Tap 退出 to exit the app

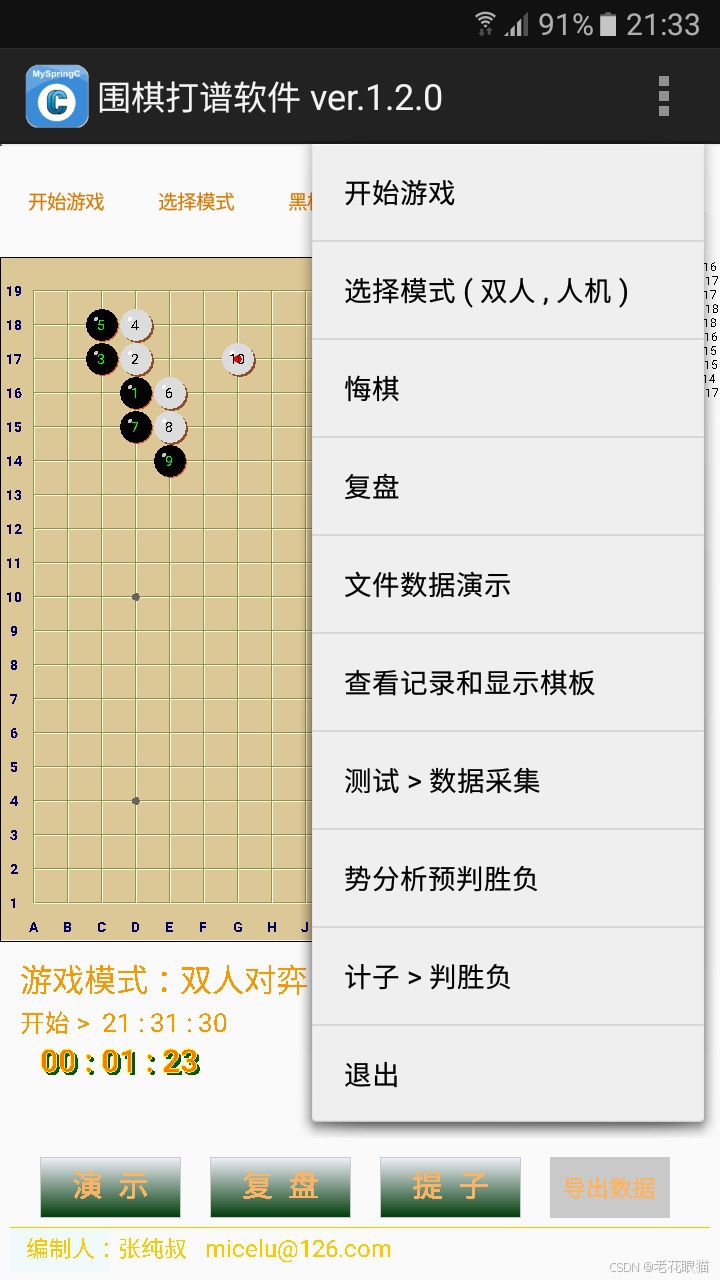tap(508, 1075)
